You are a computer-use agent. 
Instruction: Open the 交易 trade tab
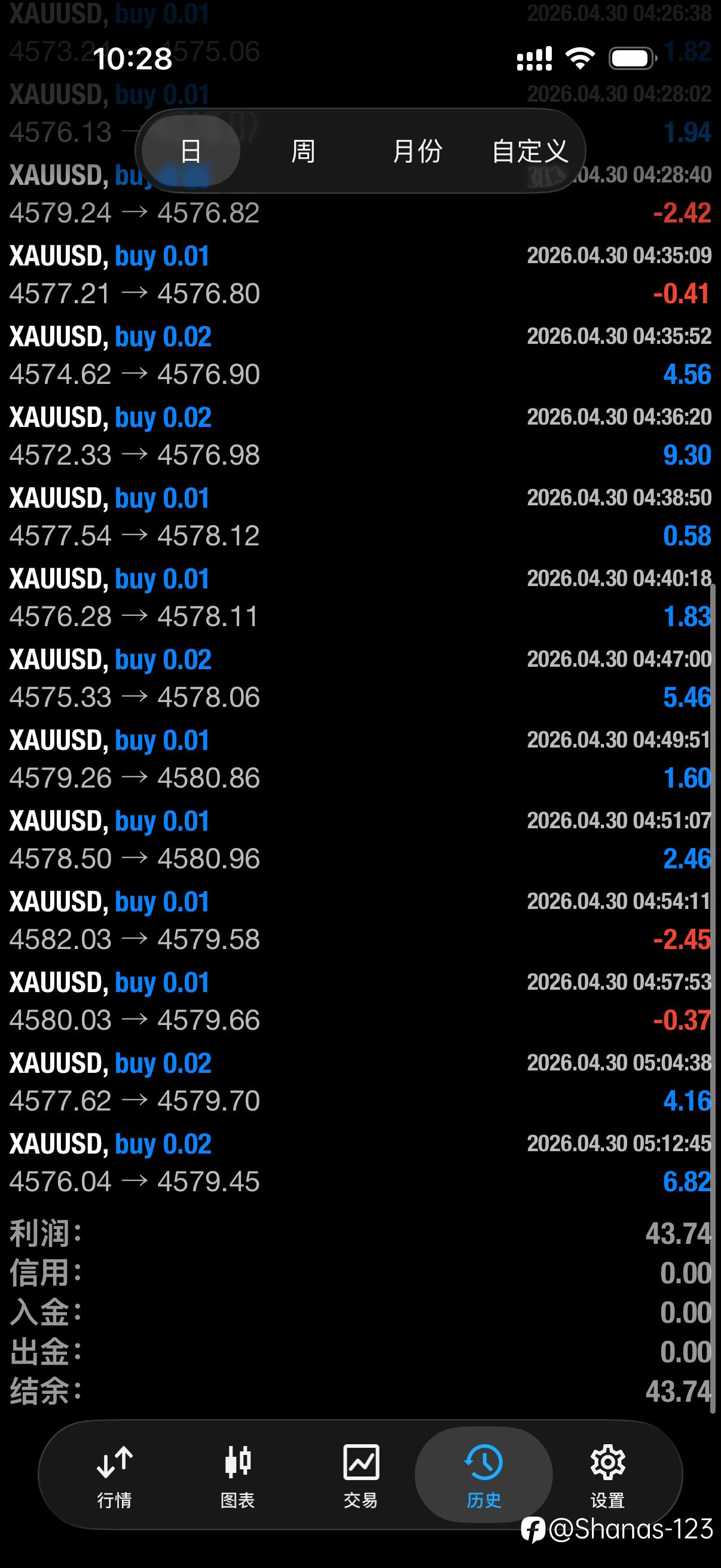tap(361, 1475)
